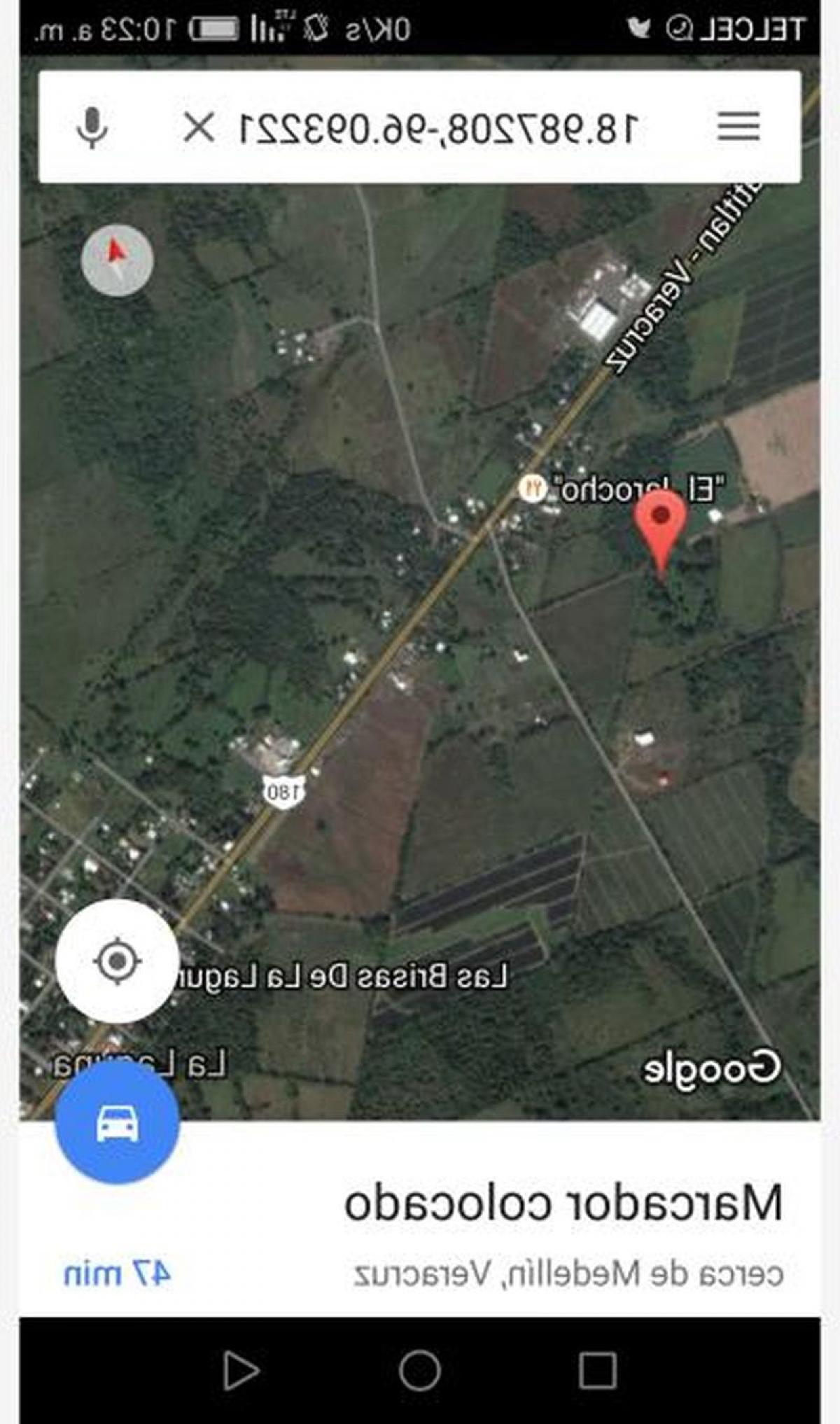
Task: Tap the system home button
Action: 419,1371
